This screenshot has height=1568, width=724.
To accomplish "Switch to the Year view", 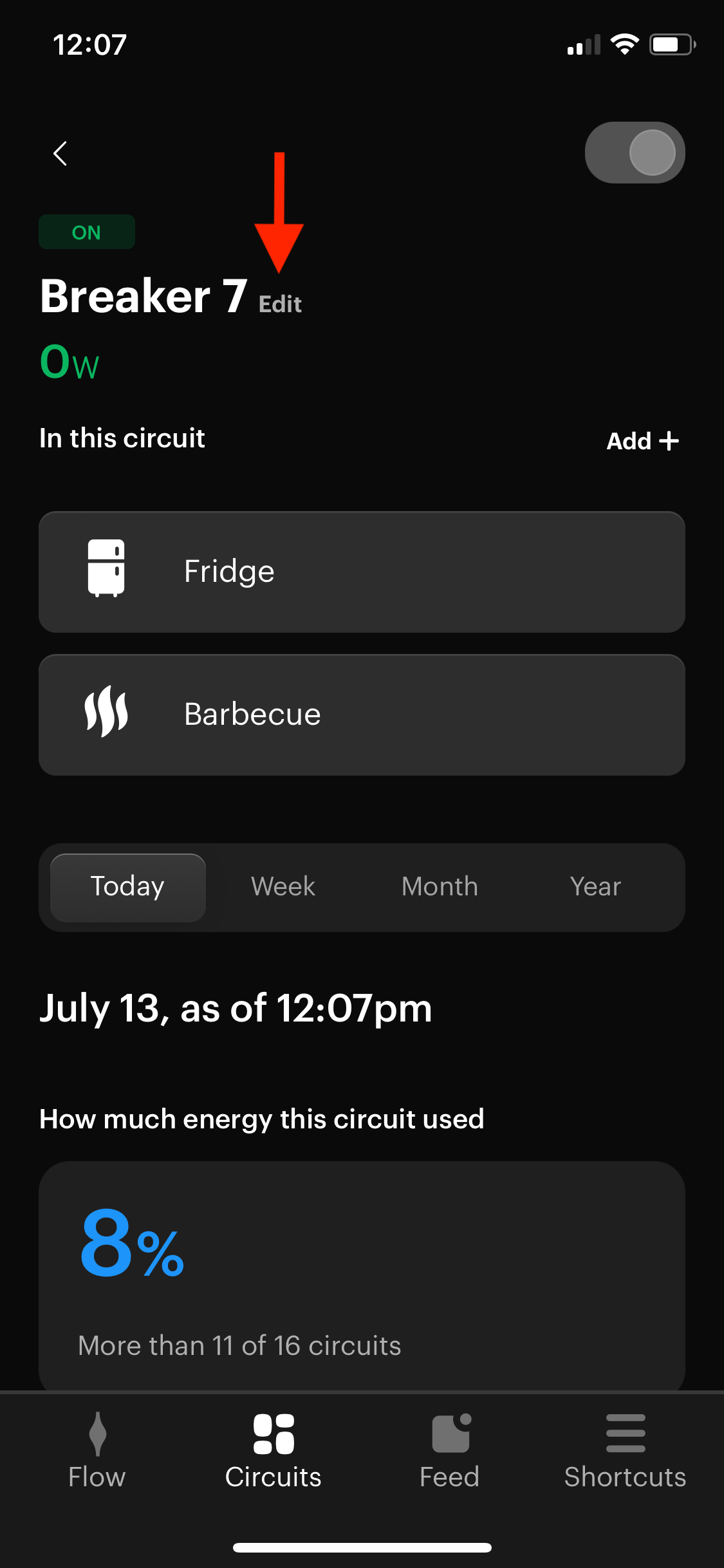I will click(595, 887).
